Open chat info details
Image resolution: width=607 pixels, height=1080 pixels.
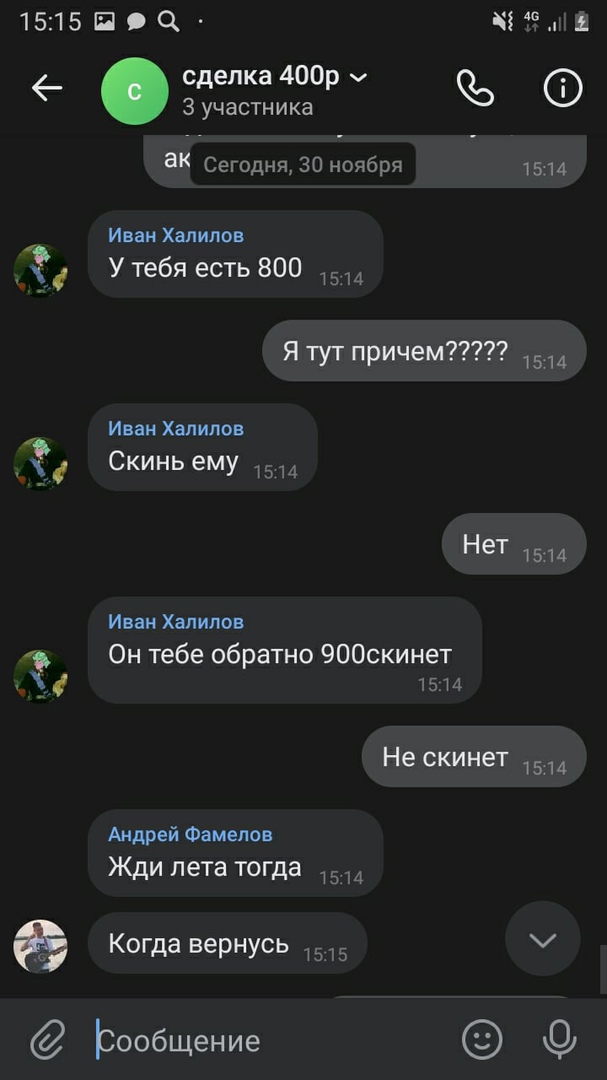point(563,89)
